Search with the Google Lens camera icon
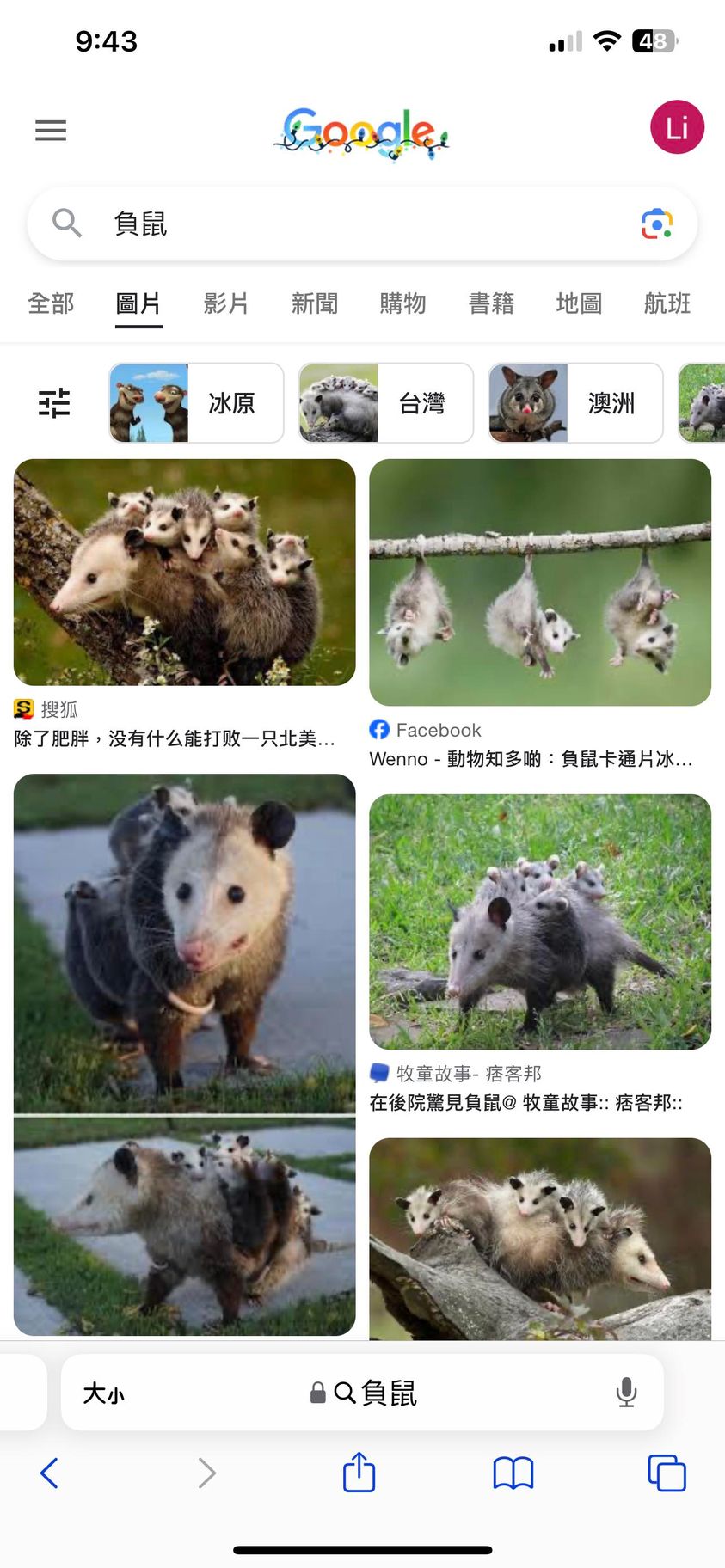This screenshot has width=725, height=1568. click(656, 224)
